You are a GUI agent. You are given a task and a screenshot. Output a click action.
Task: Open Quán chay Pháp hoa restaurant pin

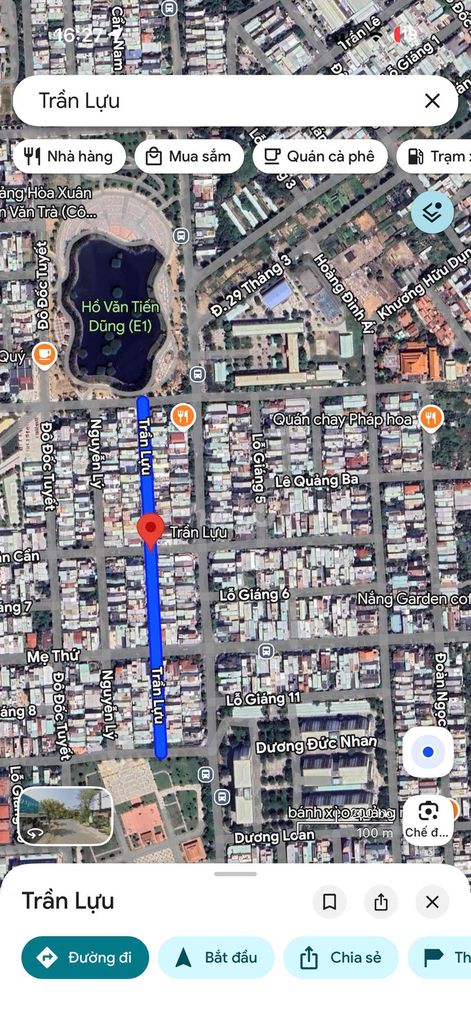tap(430, 418)
